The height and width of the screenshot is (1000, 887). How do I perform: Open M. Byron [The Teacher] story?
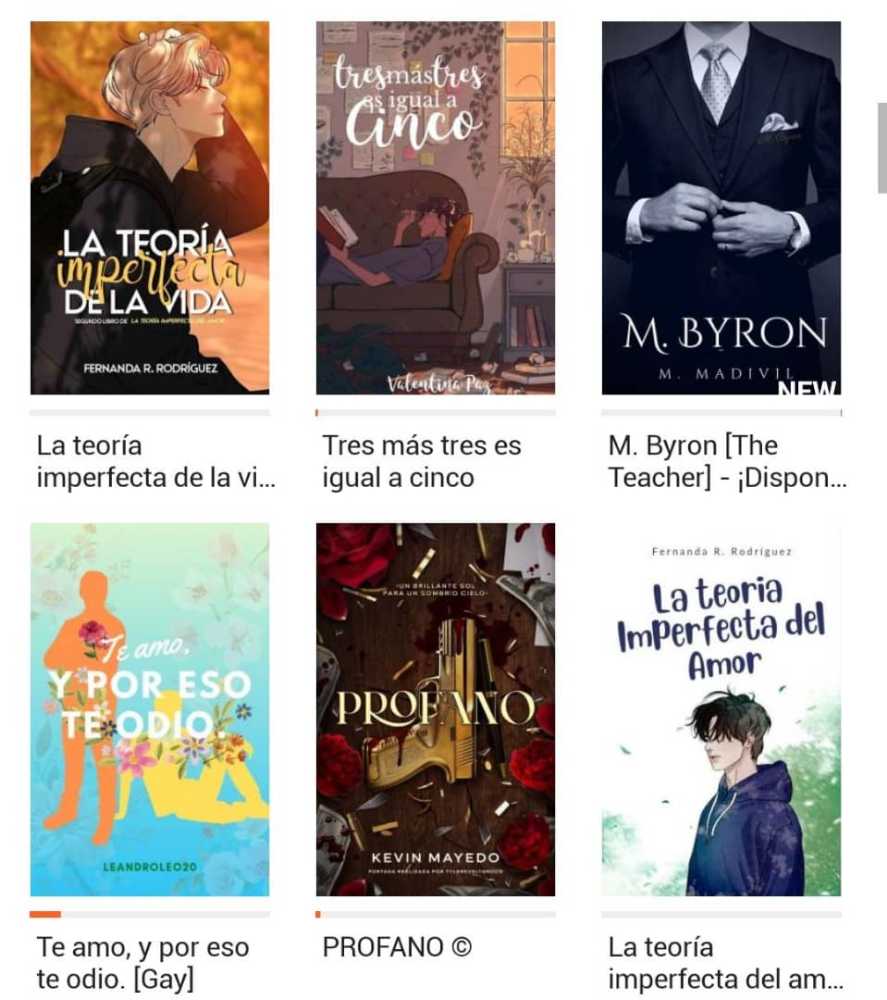coord(720,208)
